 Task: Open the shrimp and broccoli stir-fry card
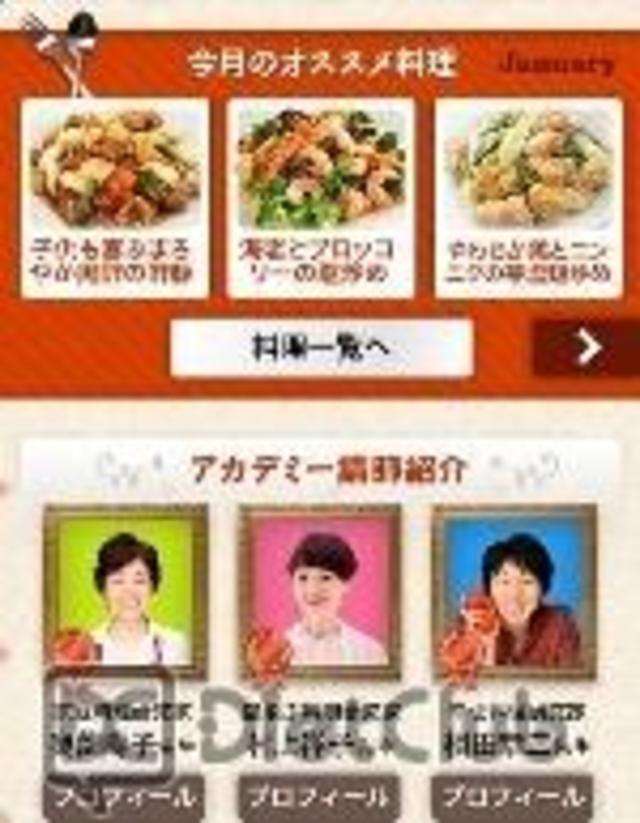tap(320, 198)
